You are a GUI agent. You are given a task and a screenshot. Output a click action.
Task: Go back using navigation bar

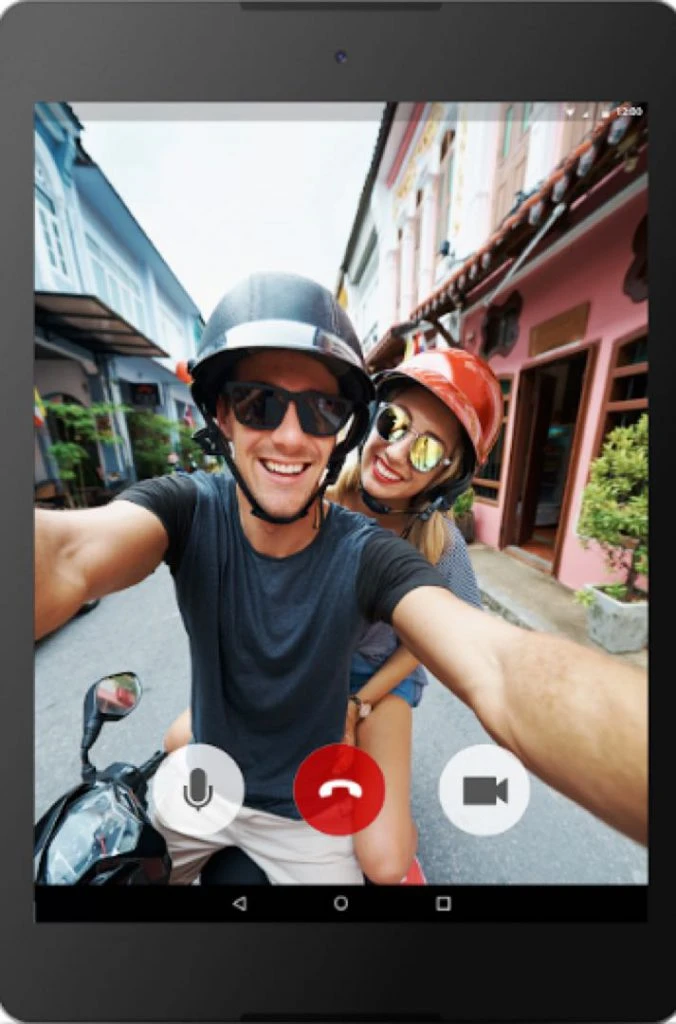239,903
